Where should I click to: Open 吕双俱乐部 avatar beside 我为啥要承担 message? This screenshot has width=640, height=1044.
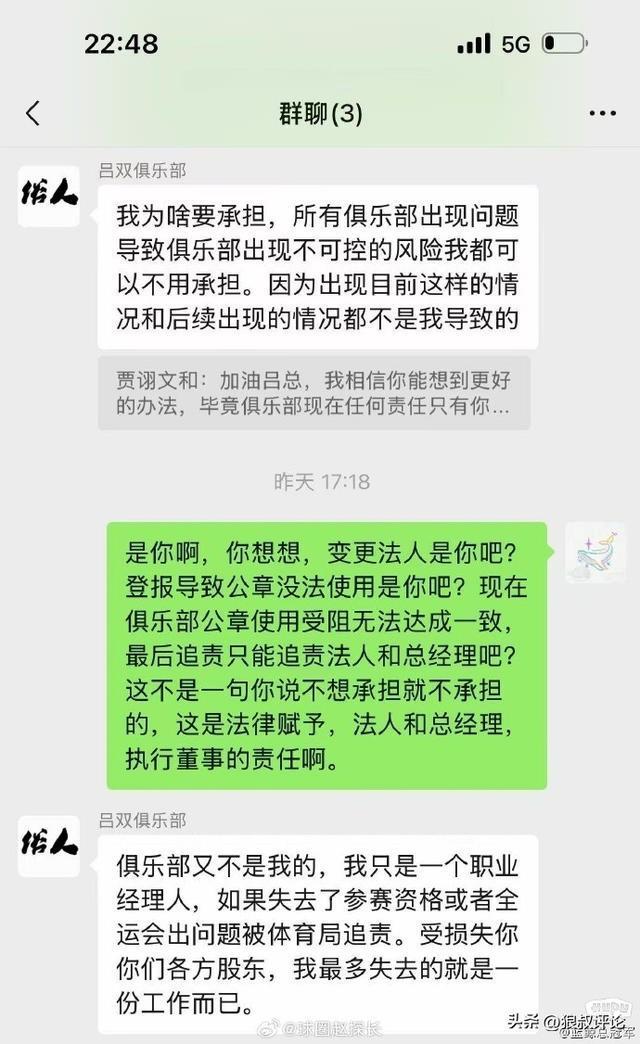pos(49,195)
